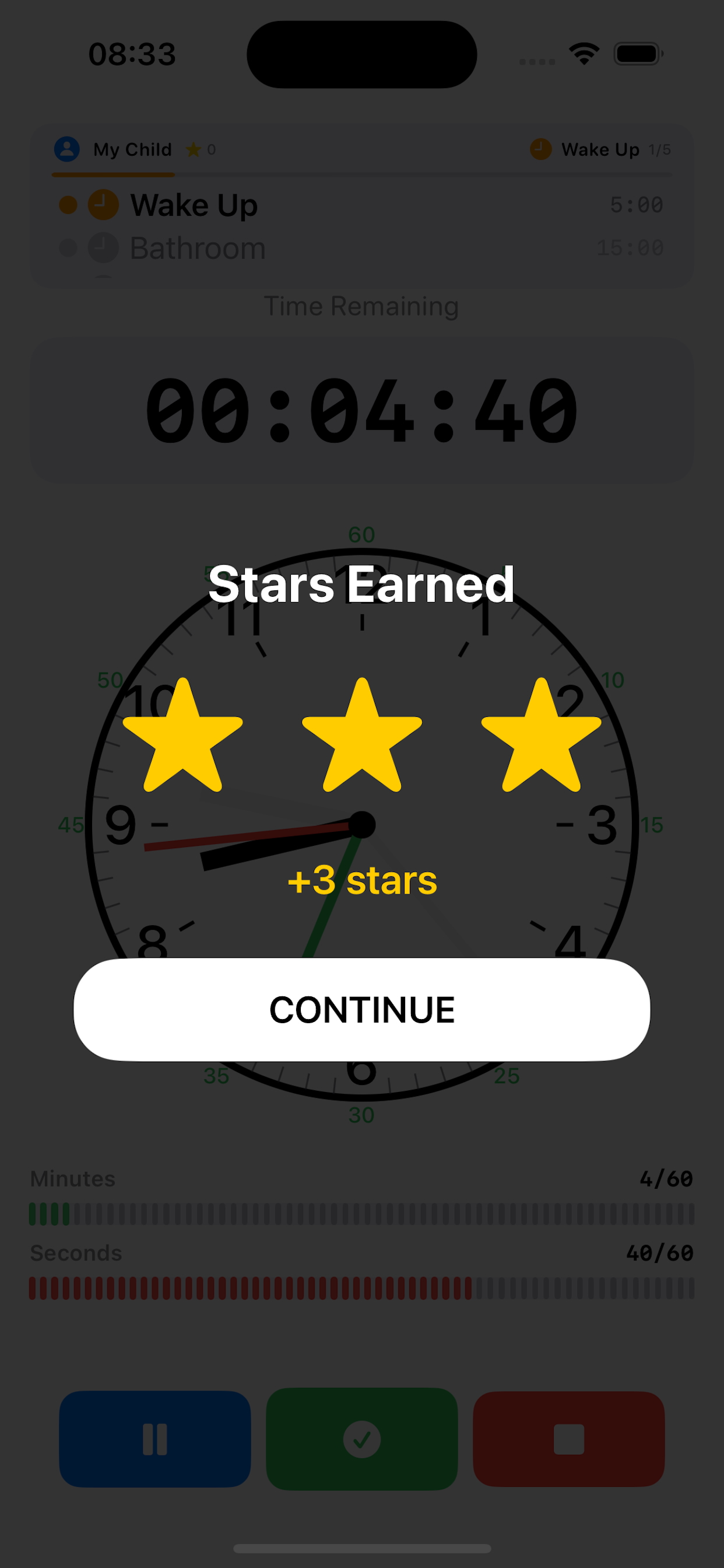Tap the orange clock icon on the Wake Up task

pos(105,205)
